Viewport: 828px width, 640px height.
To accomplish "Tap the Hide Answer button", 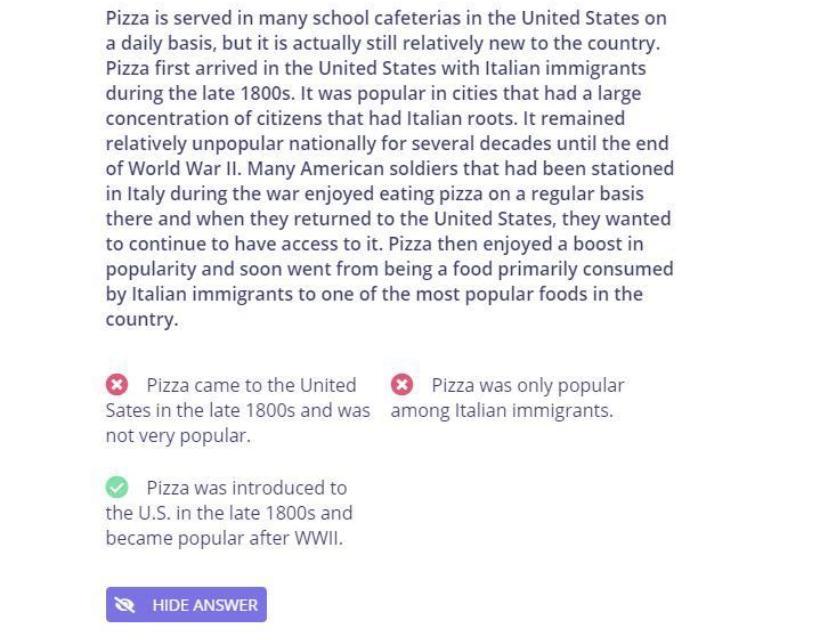I will coord(186,605).
